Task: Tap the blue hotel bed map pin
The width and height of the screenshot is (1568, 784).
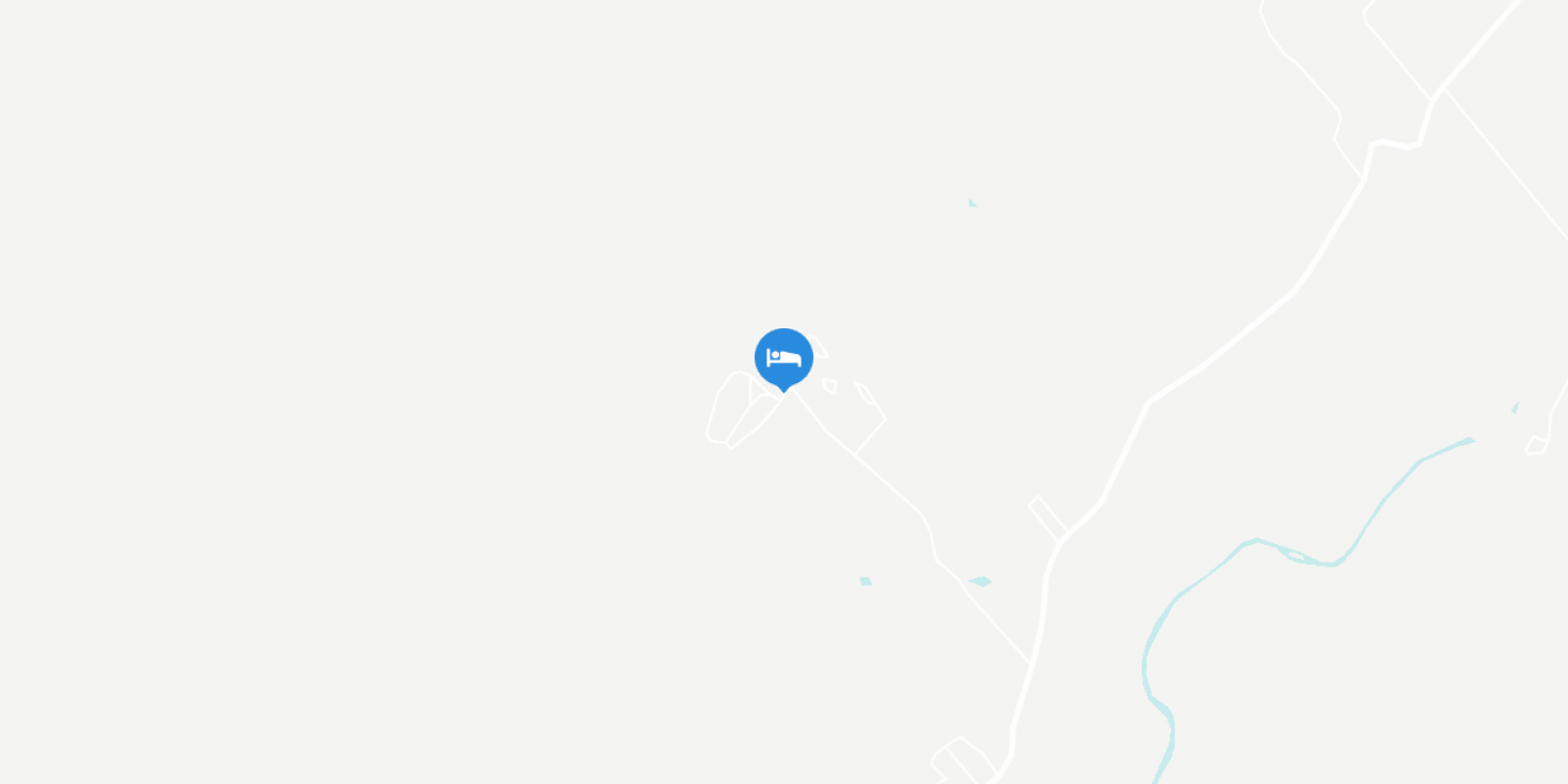Action: (783, 358)
